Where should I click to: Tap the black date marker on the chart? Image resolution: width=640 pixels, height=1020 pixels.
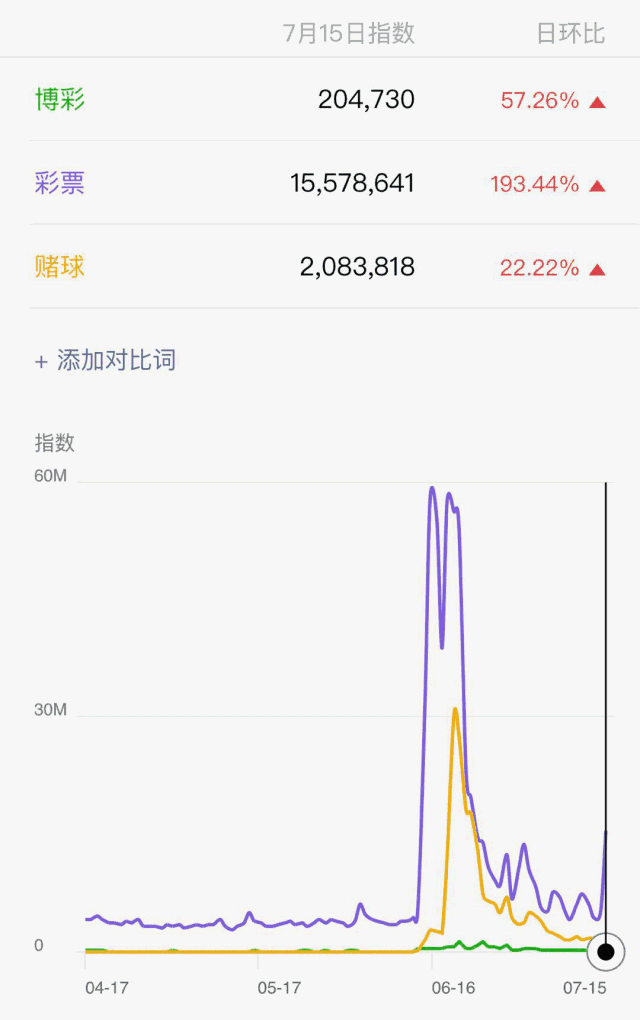coord(605,951)
